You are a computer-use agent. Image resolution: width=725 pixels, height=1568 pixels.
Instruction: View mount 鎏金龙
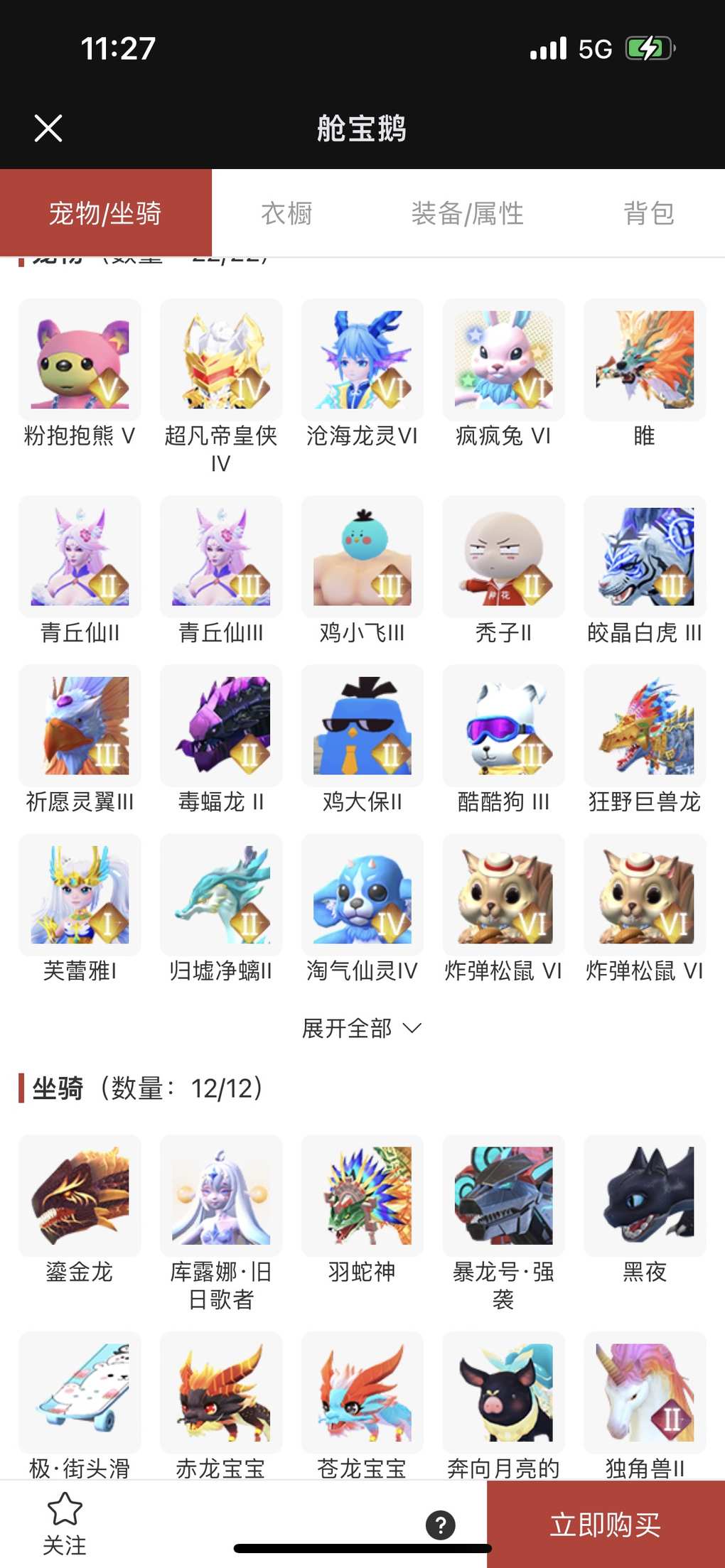[80, 1196]
